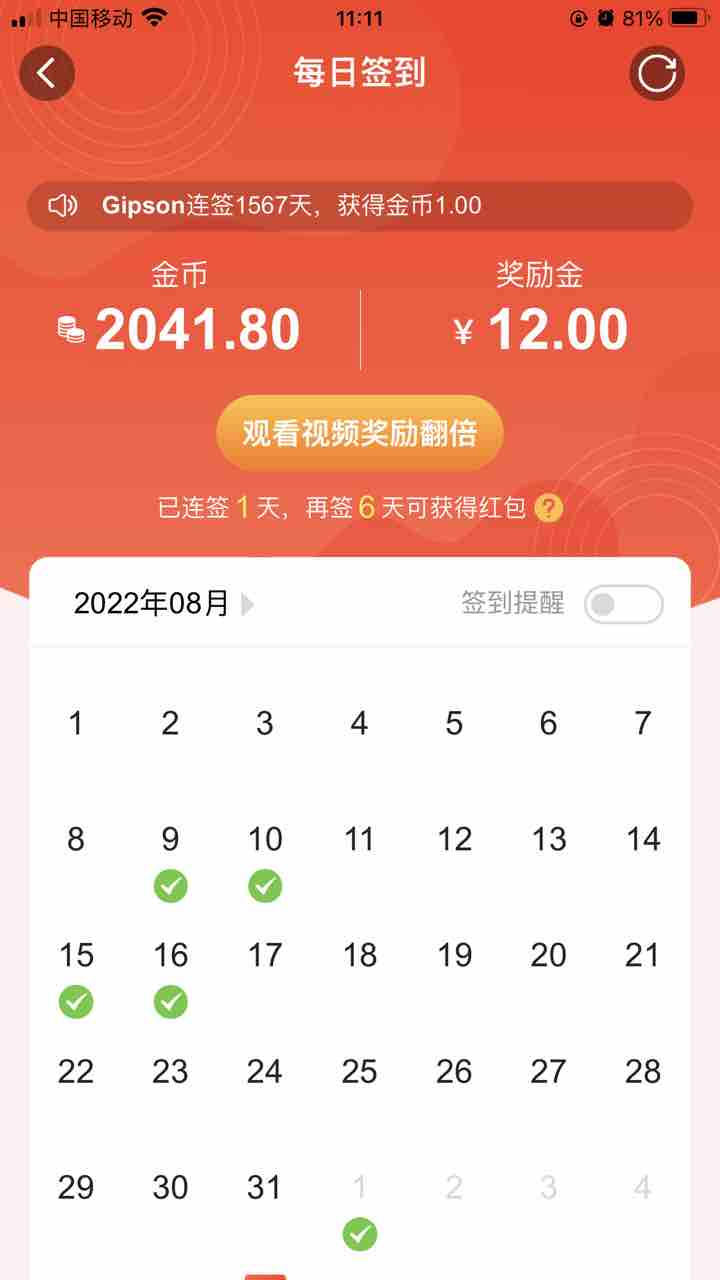The image size is (720, 1280).
Task: Refresh the check-in page
Action: [x=657, y=73]
